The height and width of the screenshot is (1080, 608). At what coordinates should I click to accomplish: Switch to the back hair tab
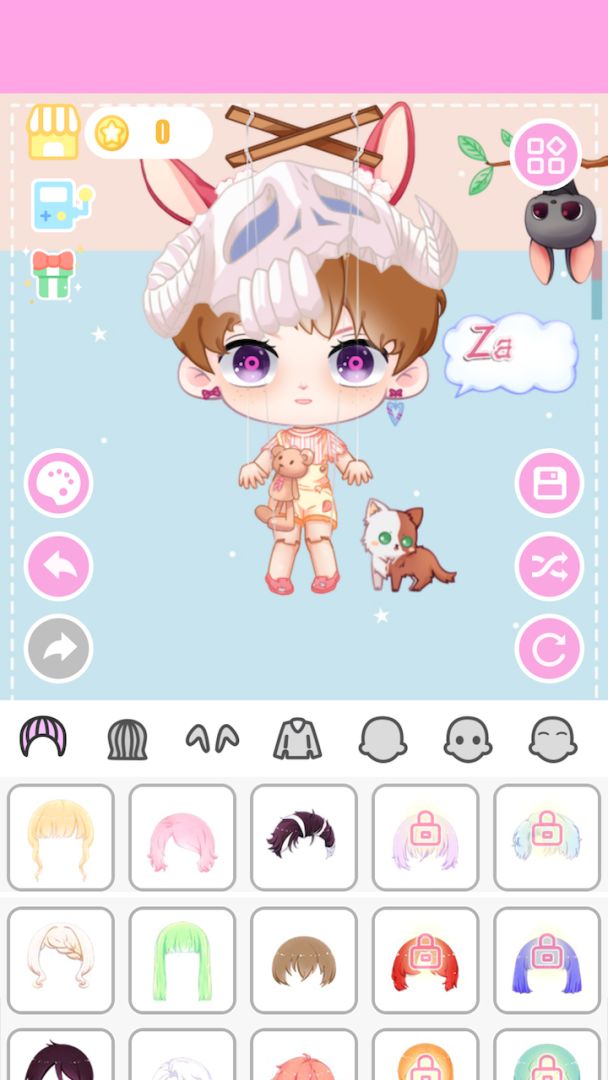click(x=128, y=740)
